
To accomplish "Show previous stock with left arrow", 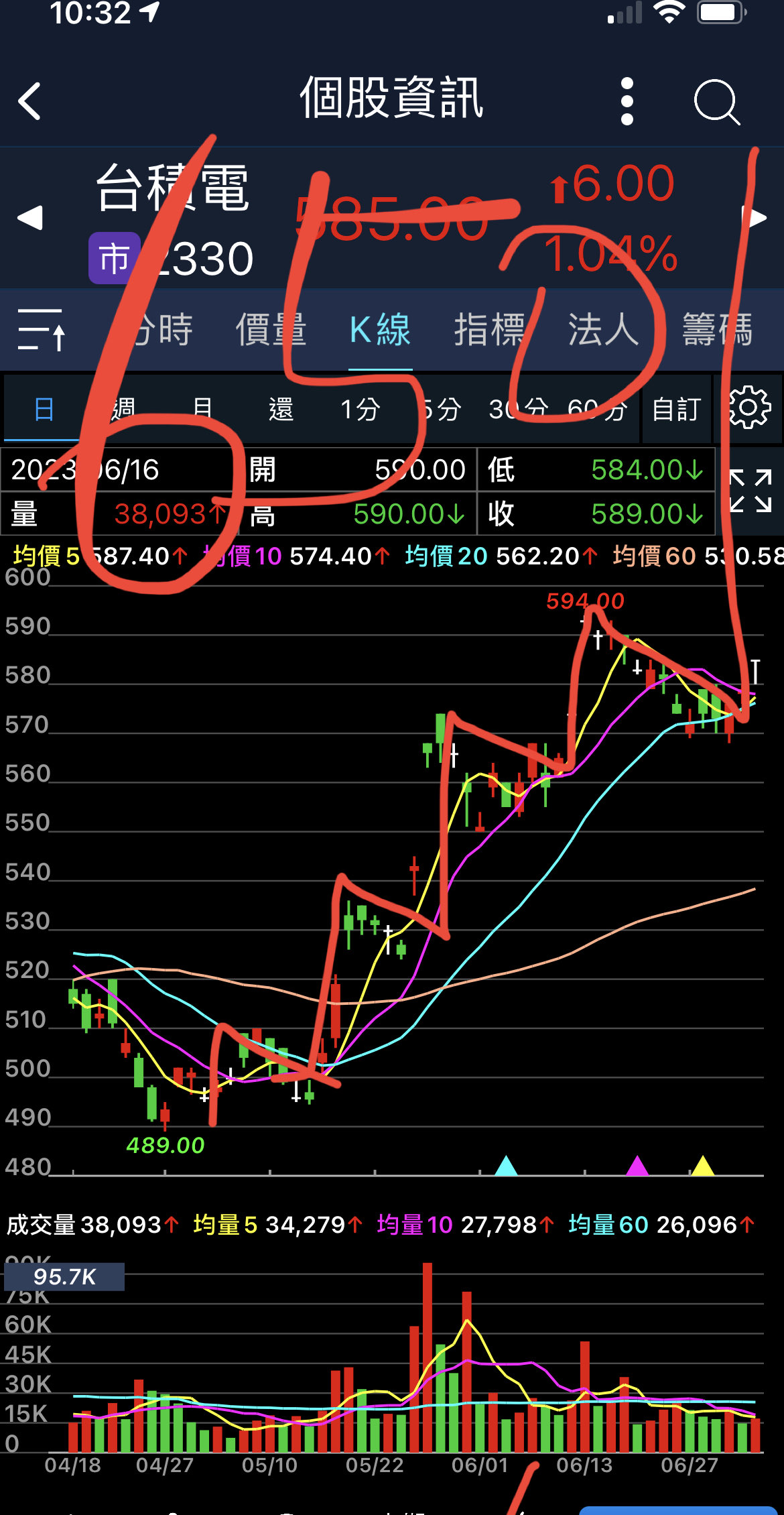I will 30,218.
